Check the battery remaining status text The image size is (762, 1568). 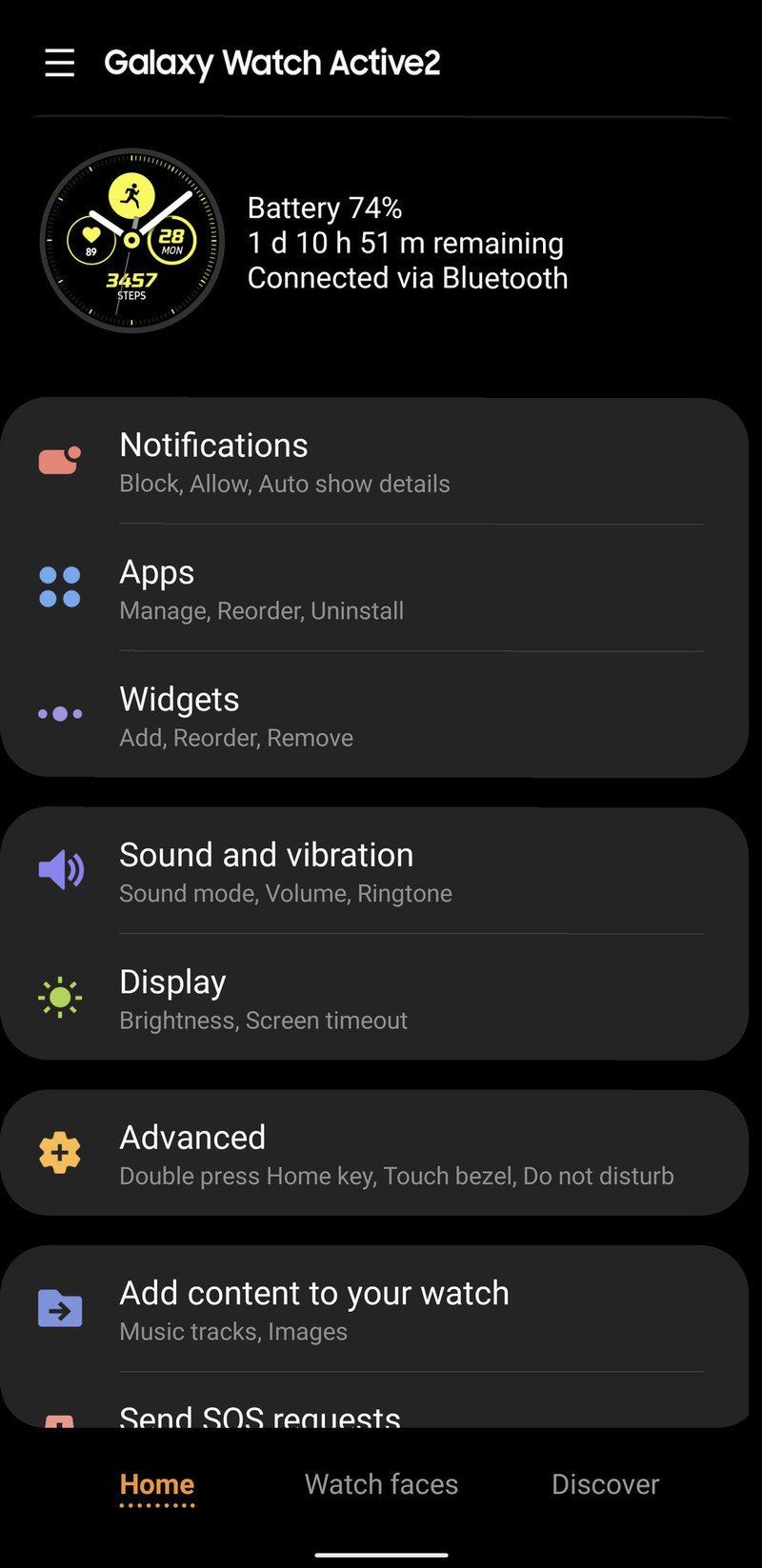point(406,243)
